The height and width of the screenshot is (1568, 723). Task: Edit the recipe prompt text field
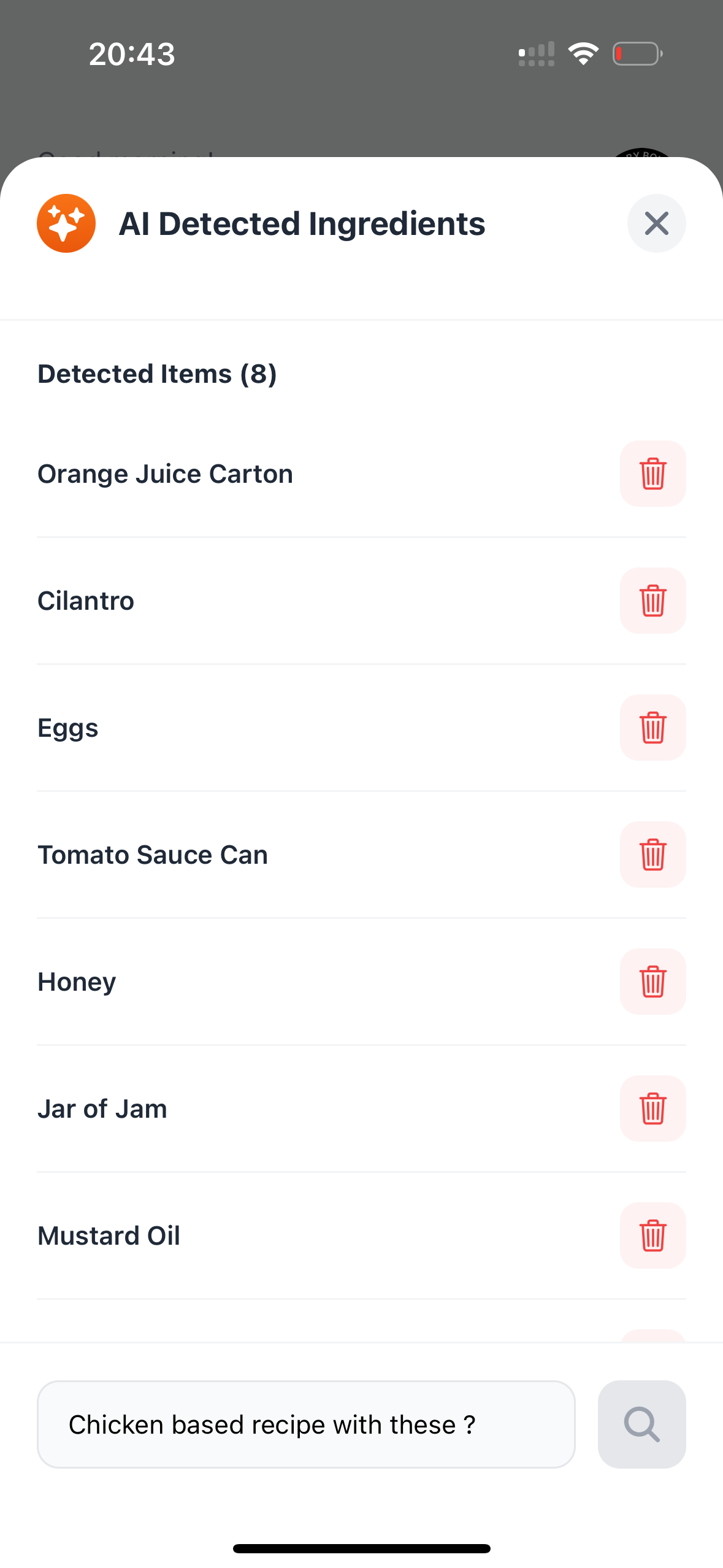[x=305, y=1424]
